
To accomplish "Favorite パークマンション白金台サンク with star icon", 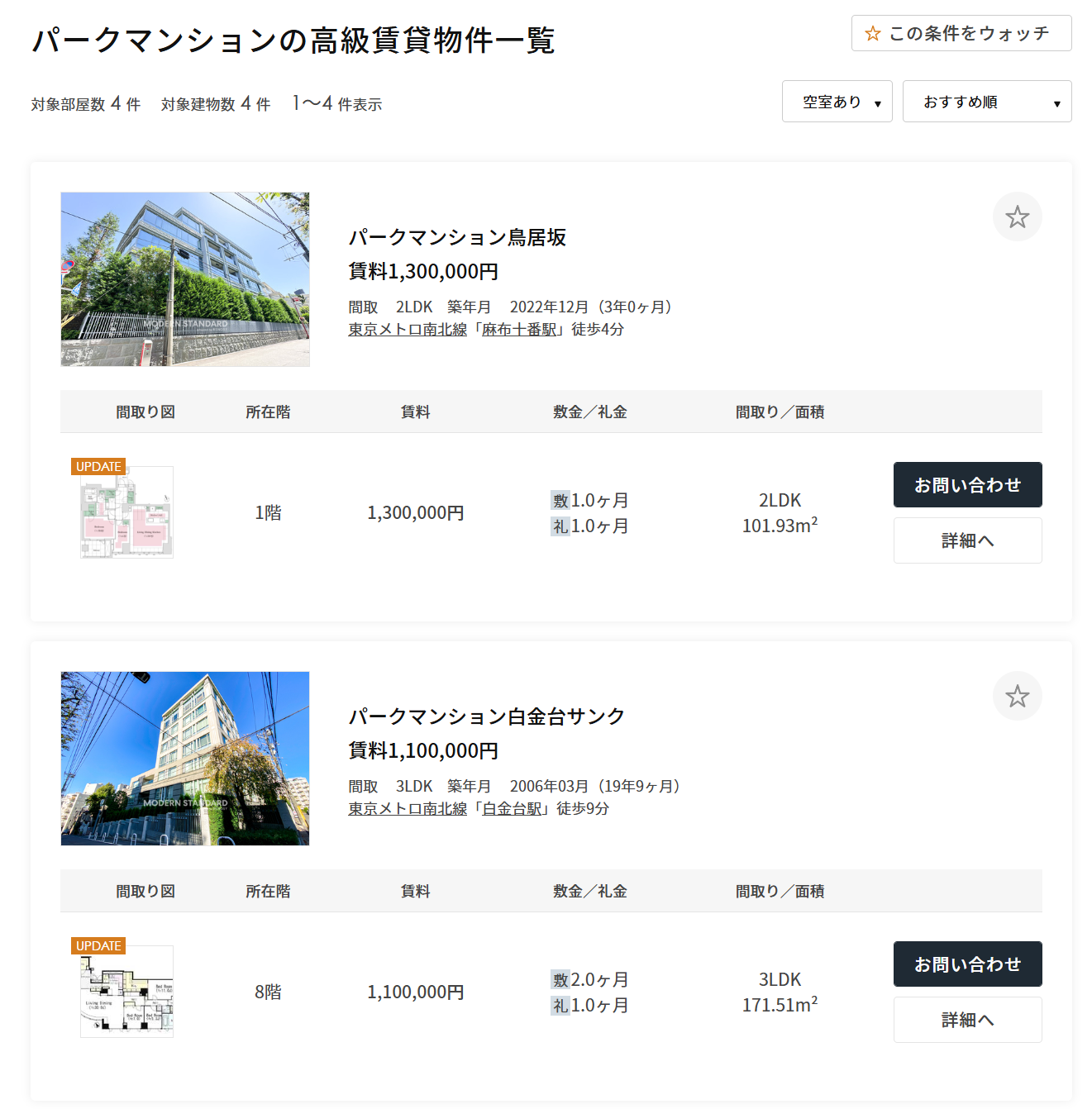I will tap(1017, 697).
